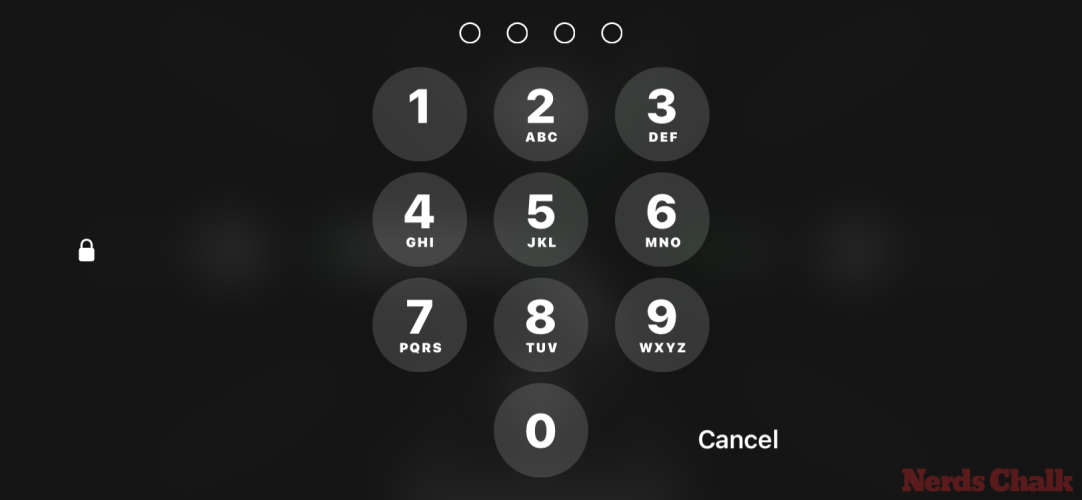1082x500 pixels.
Task: Tap the 7 PQRS key
Action: click(419, 325)
